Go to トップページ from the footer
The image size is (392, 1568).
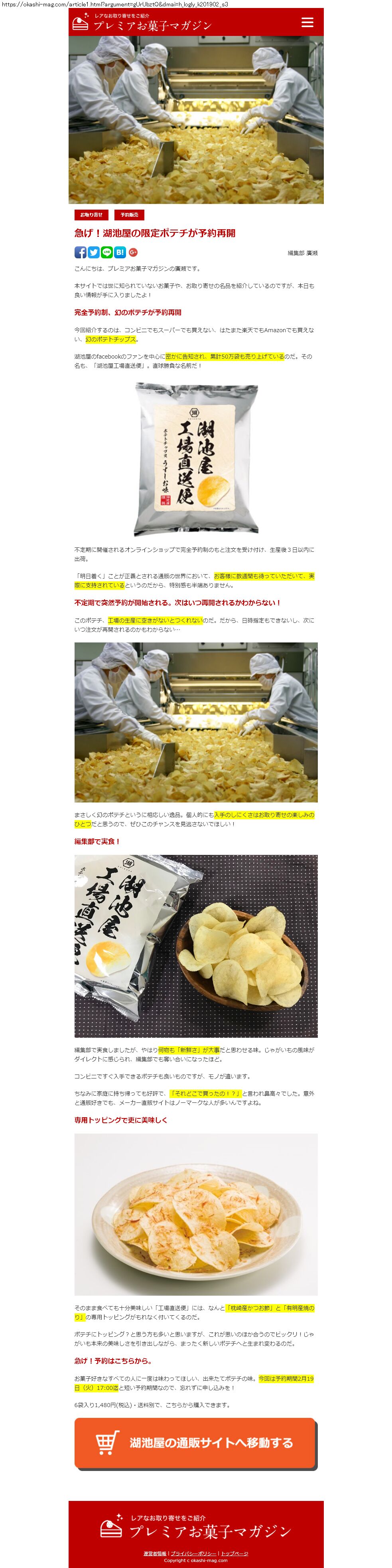click(x=234, y=1553)
